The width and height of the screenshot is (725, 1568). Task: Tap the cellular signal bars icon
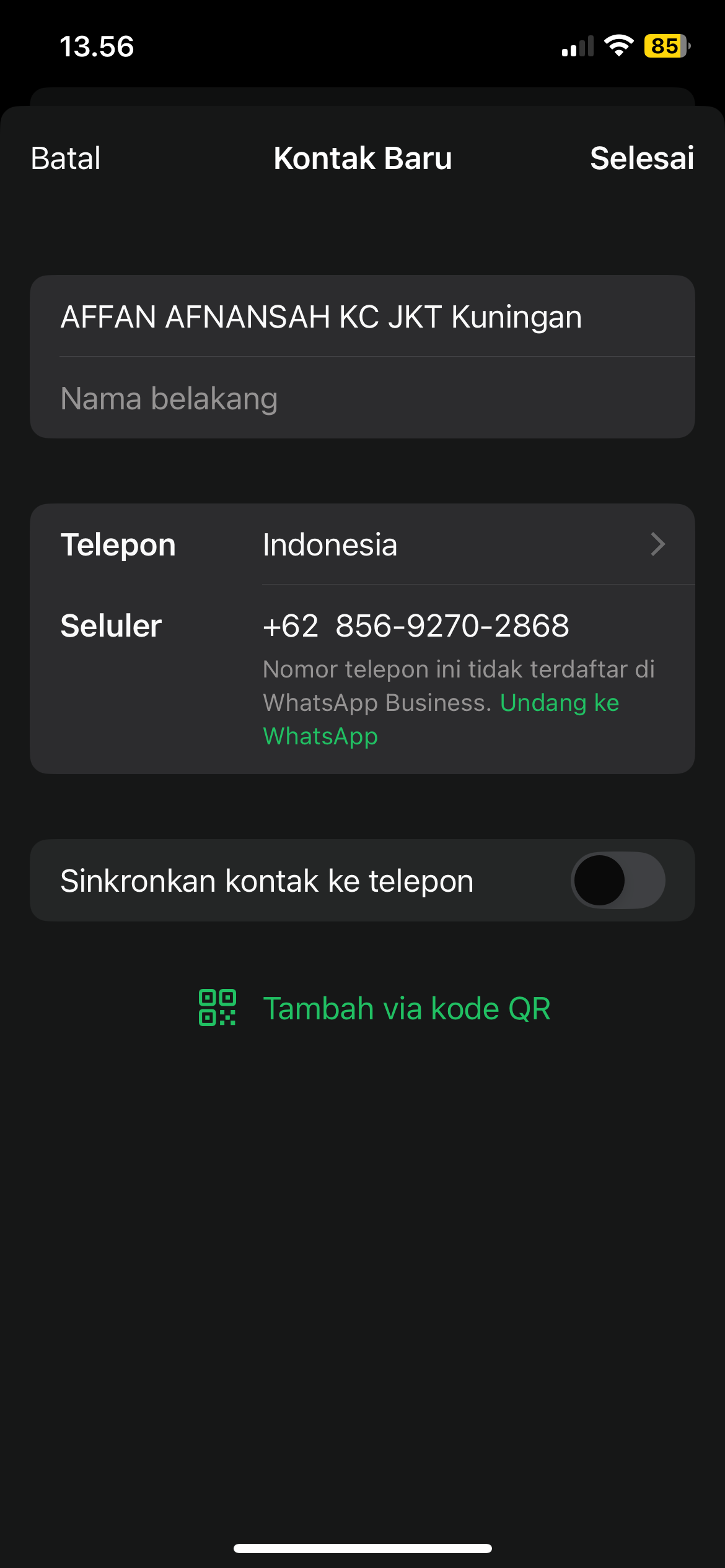pos(576,46)
